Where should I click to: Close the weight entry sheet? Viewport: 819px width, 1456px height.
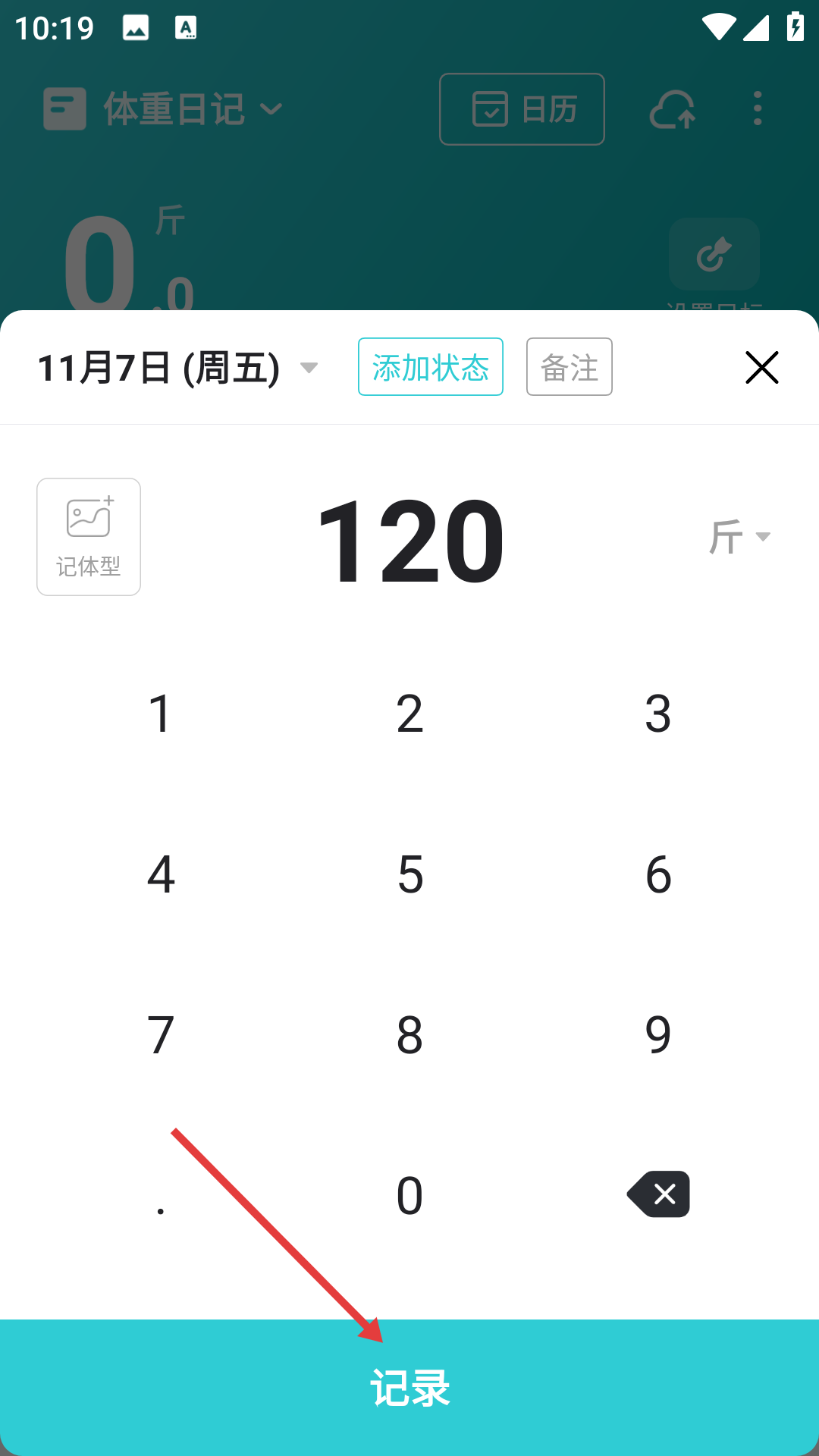pos(761,368)
